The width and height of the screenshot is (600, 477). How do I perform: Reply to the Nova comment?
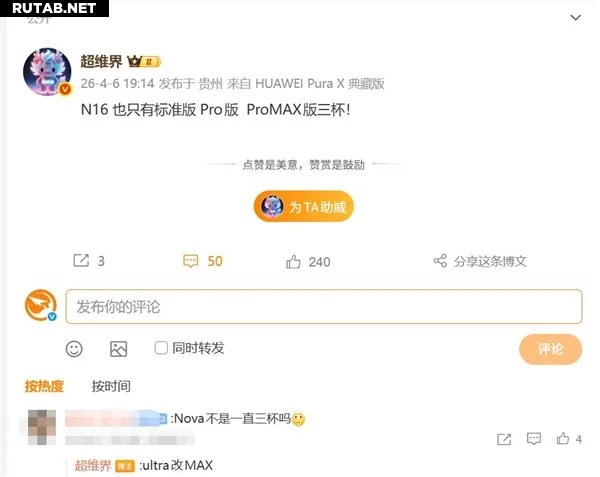point(534,439)
